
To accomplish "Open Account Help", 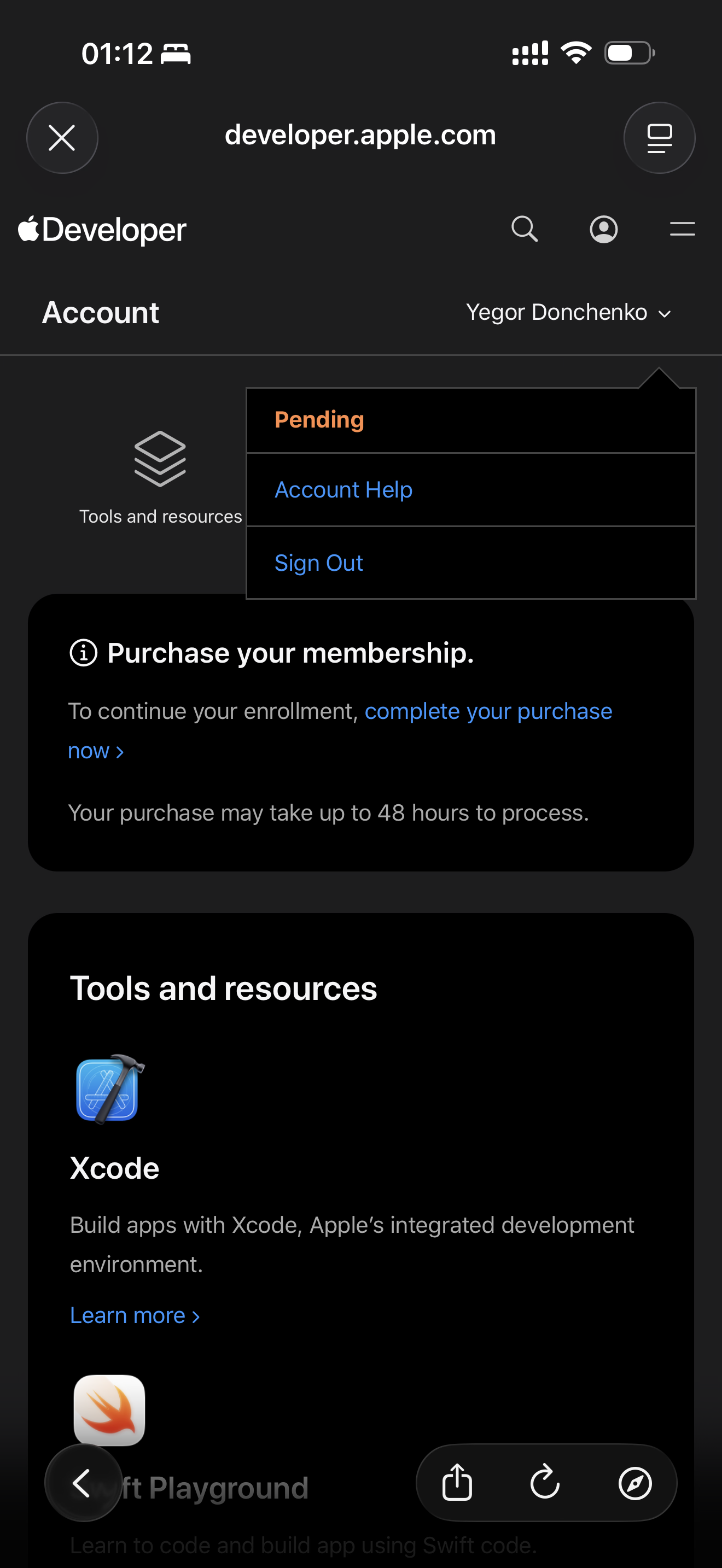I will click(343, 490).
